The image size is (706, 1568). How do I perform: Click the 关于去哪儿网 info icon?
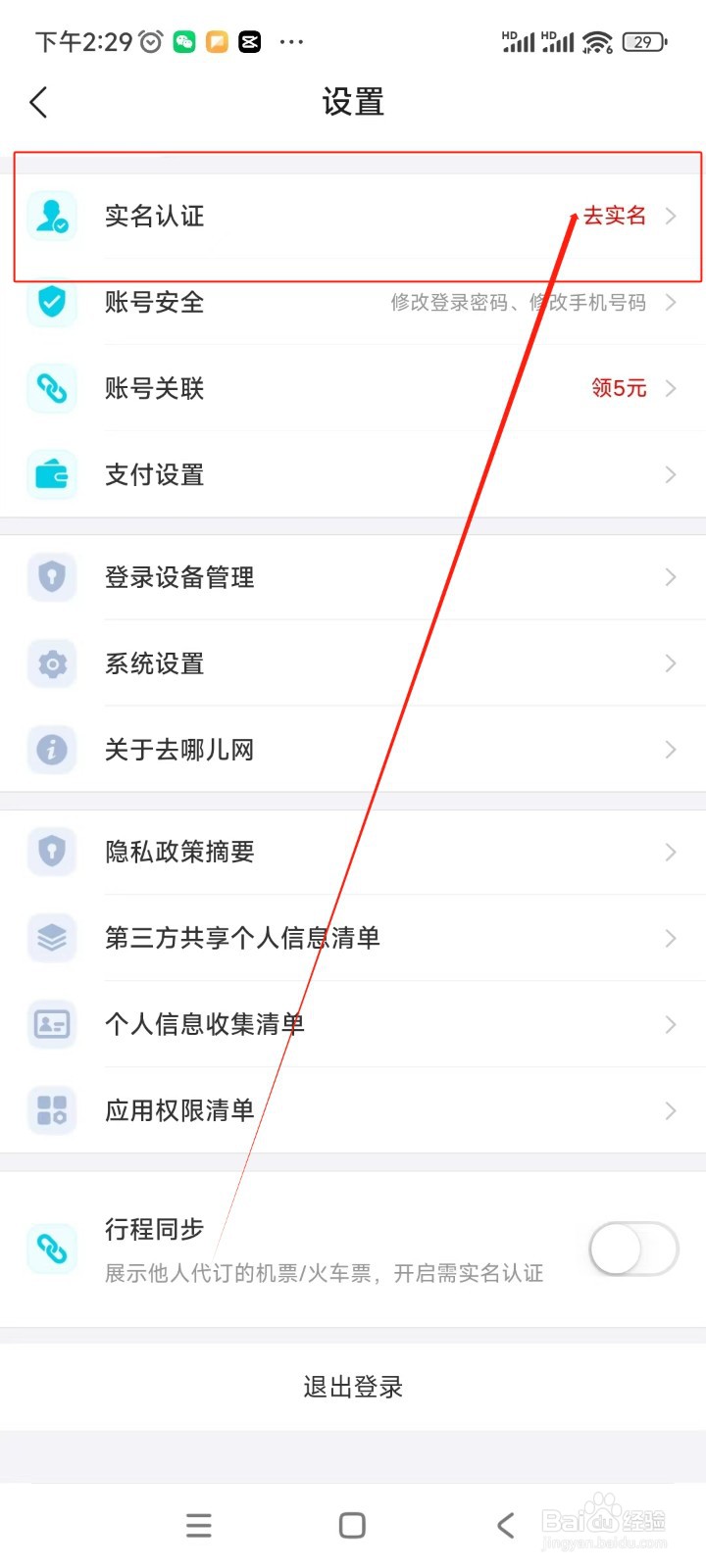pyautogui.click(x=51, y=750)
